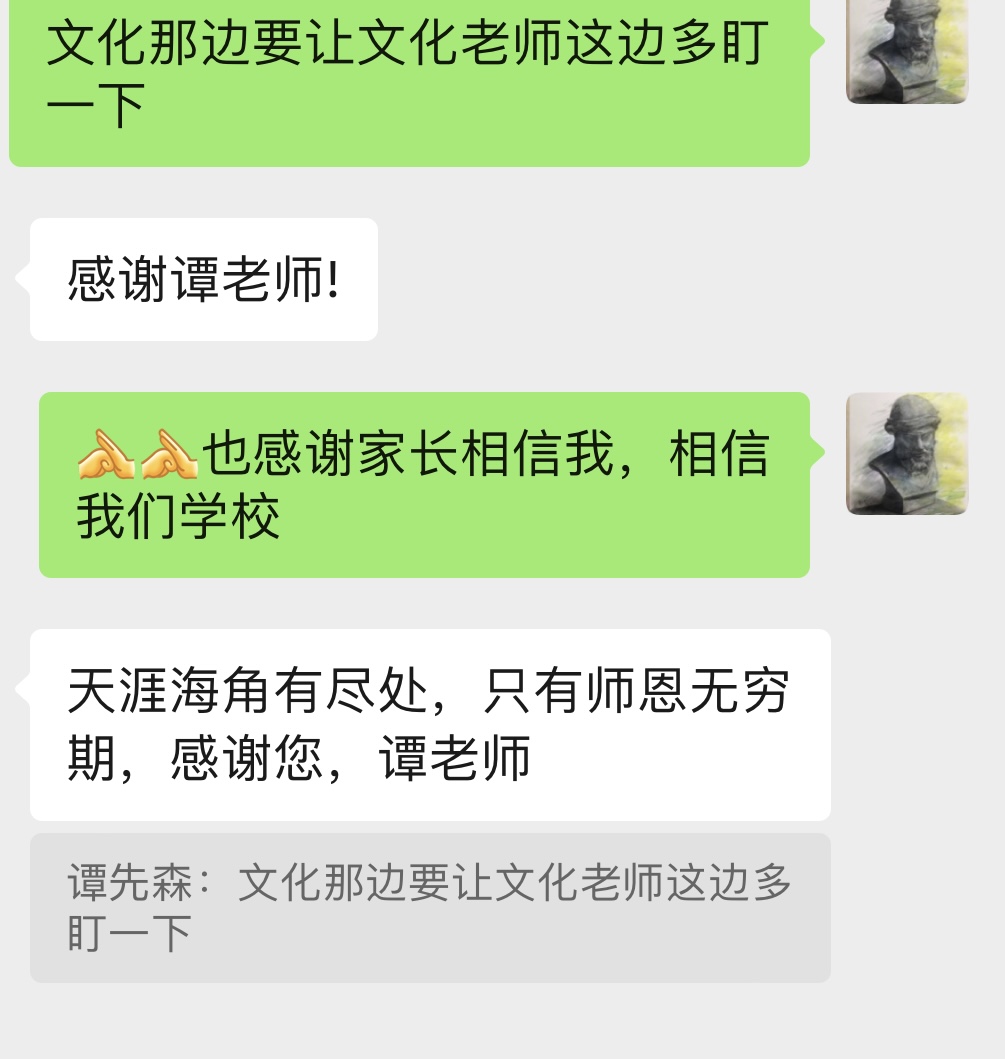Image resolution: width=1005 pixels, height=1059 pixels.
Task: Open the avatar next to the 也感谢家长相信我 message
Action: tap(906, 453)
